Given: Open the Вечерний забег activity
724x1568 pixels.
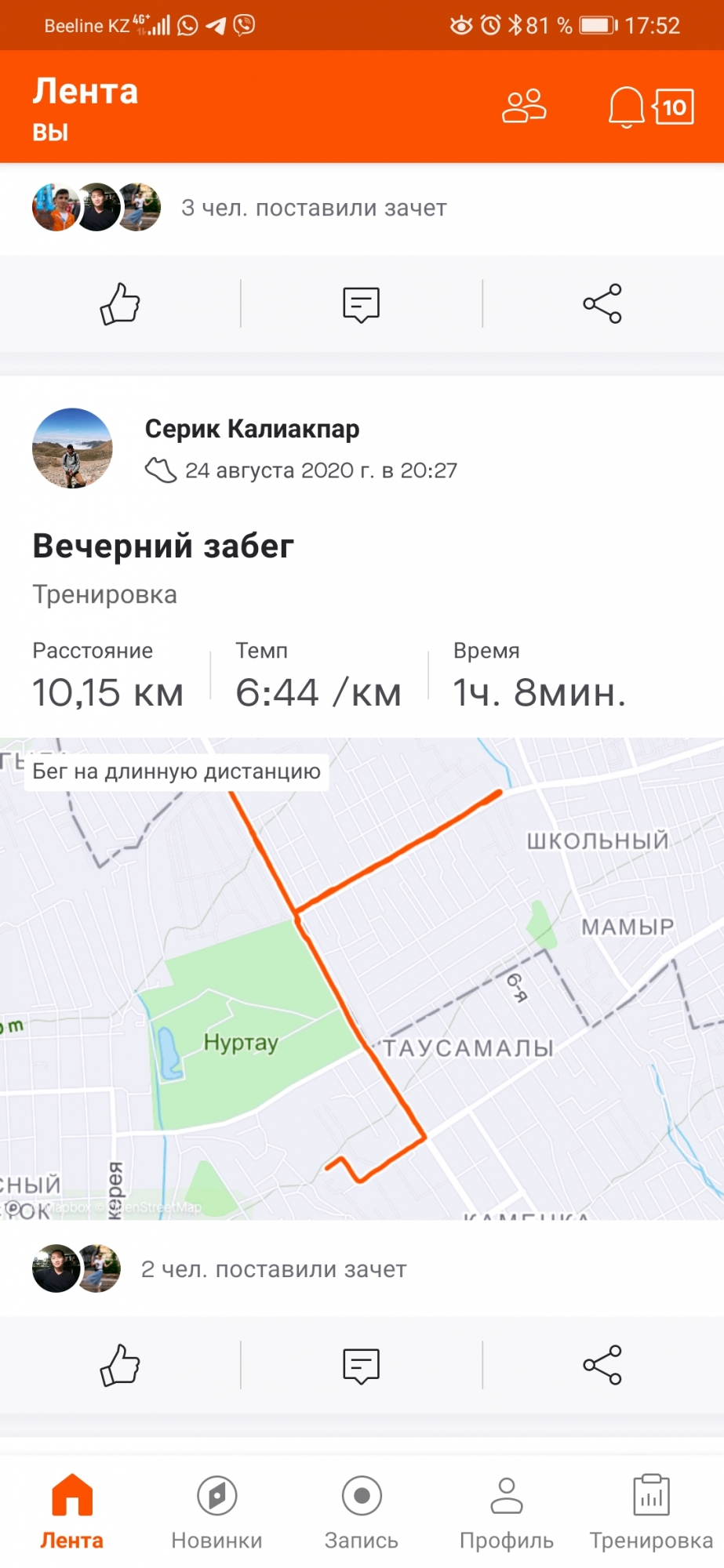Looking at the screenshot, I should click(163, 546).
